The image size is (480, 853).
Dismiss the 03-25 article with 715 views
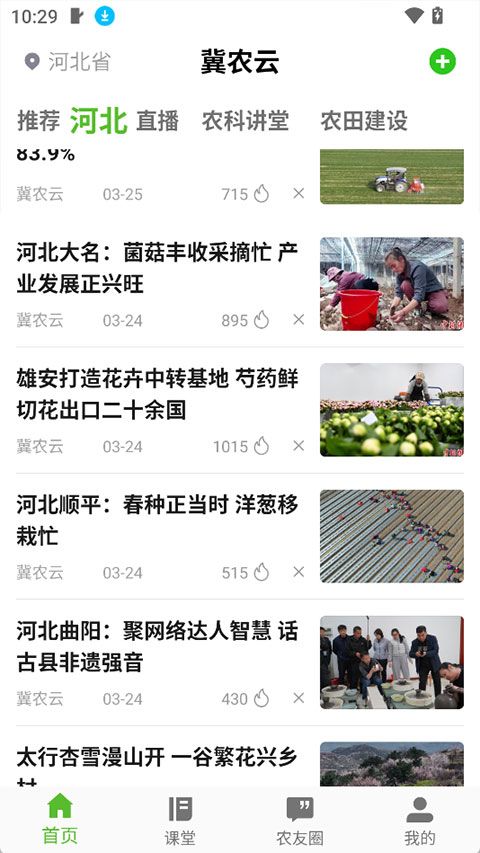pos(298,194)
